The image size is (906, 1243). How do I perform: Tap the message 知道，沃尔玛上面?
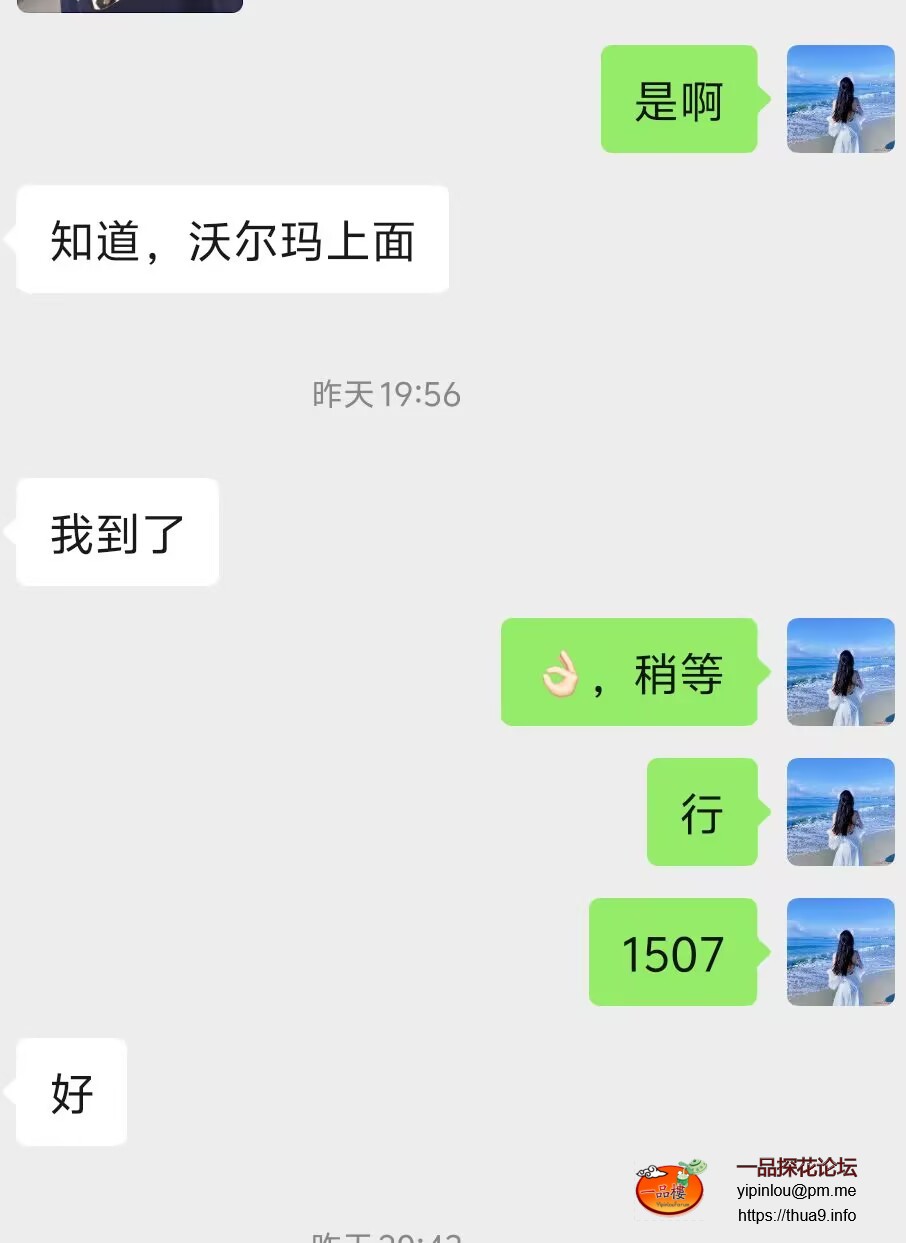232,238
